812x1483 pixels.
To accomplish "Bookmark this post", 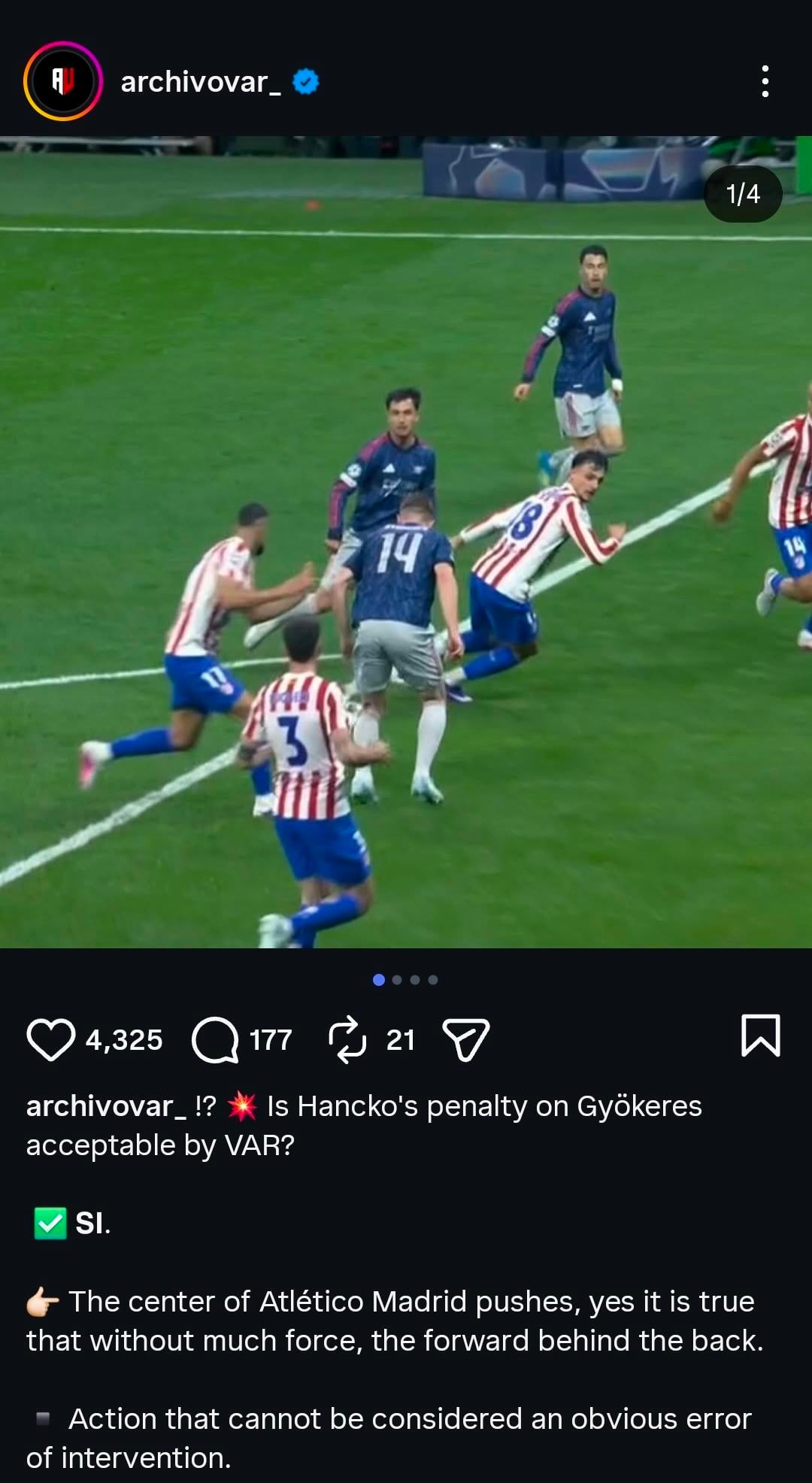I will coord(760,1036).
